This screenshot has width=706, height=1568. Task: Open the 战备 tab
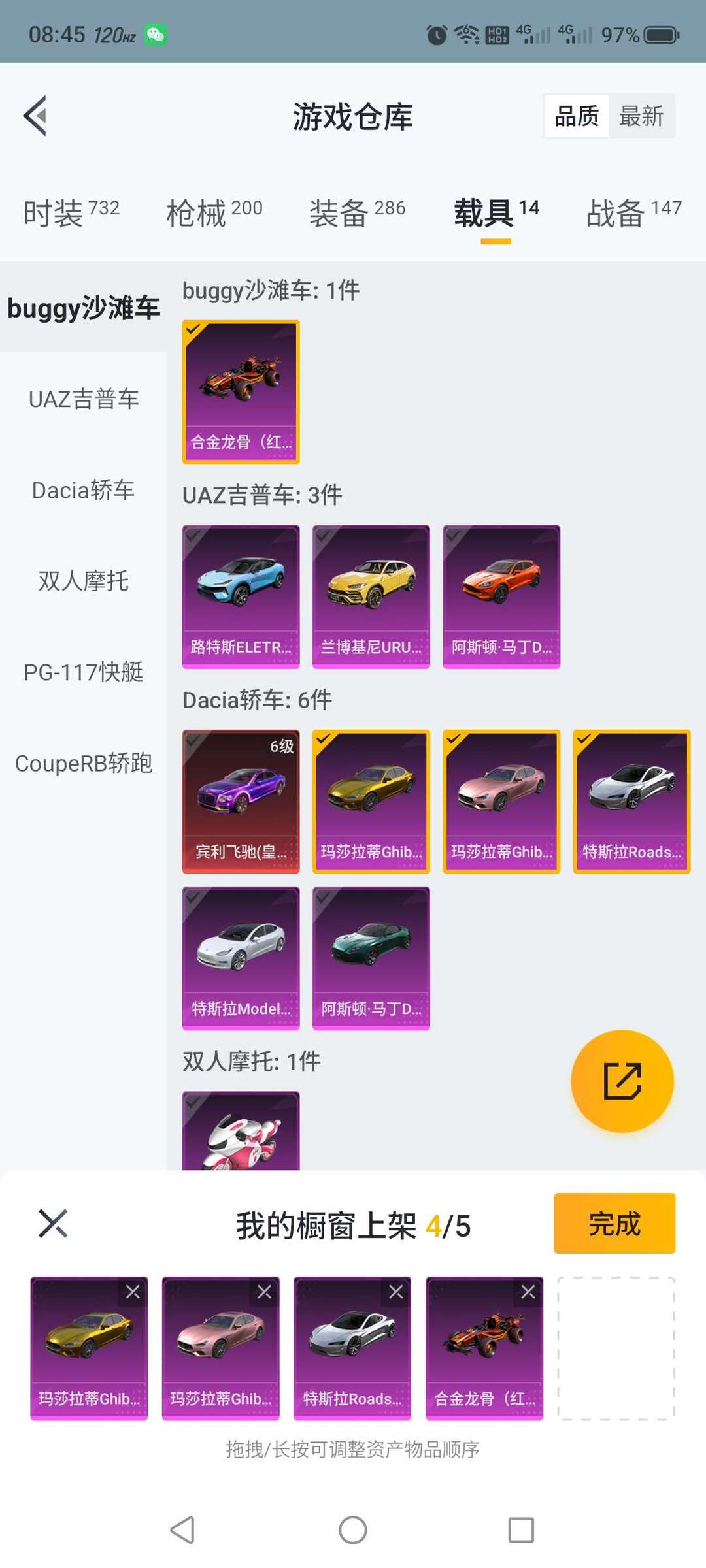pos(633,212)
